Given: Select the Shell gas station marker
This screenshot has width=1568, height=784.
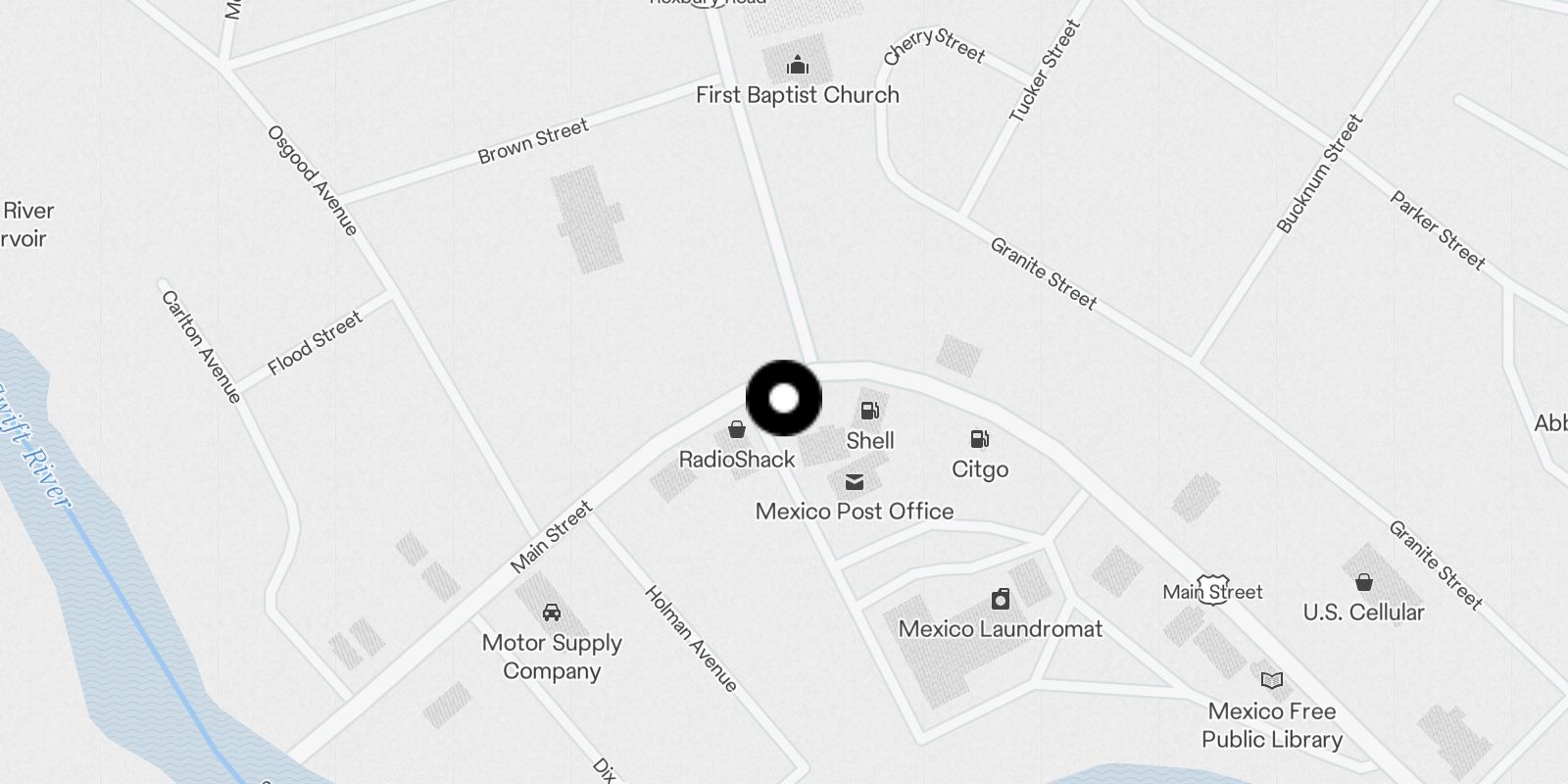Looking at the screenshot, I should 869,412.
